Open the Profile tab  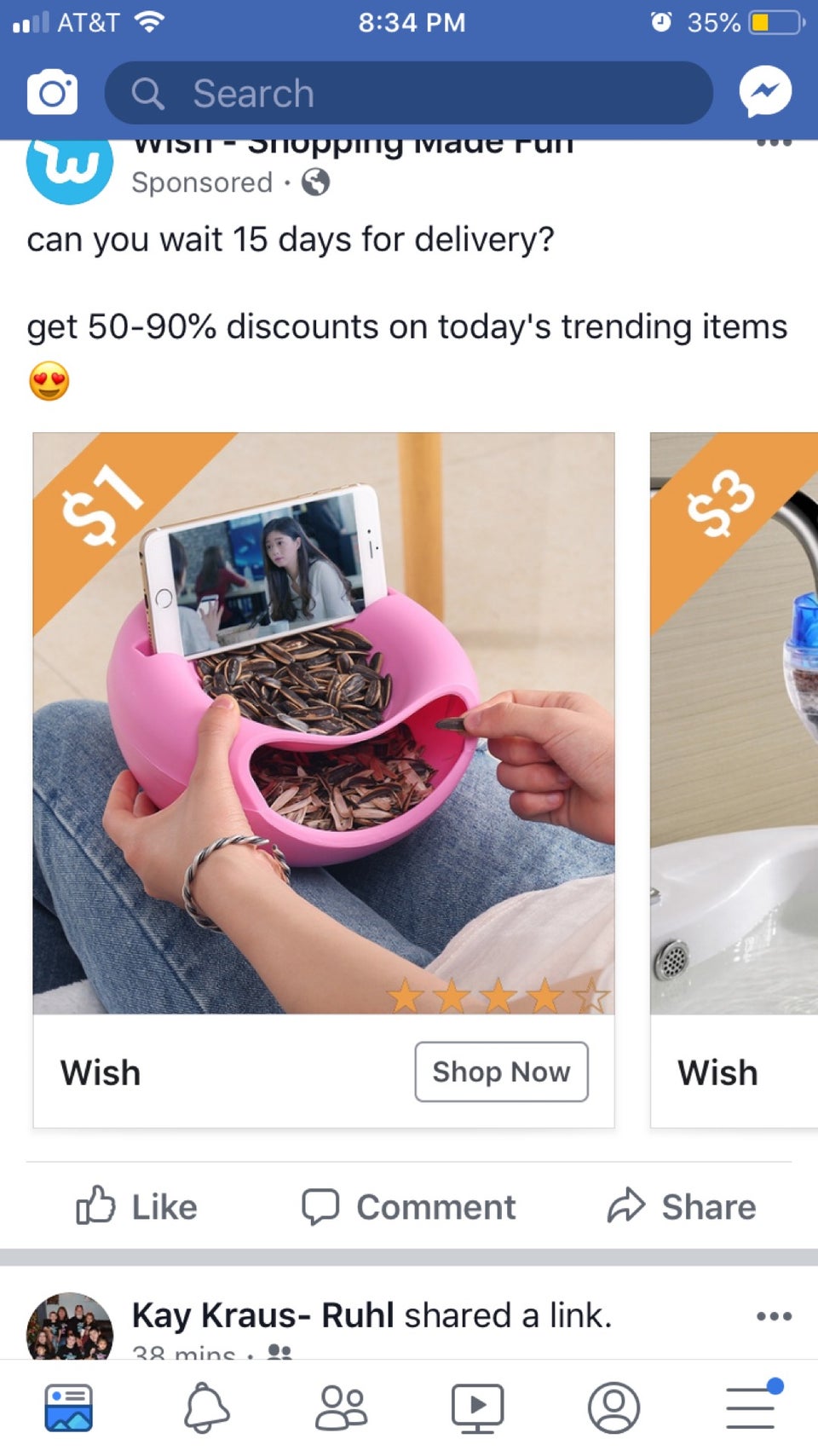[613, 1407]
